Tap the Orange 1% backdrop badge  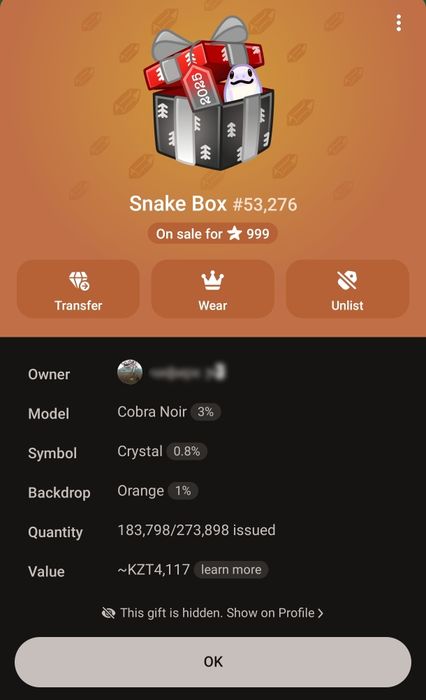pyautogui.click(x=183, y=491)
